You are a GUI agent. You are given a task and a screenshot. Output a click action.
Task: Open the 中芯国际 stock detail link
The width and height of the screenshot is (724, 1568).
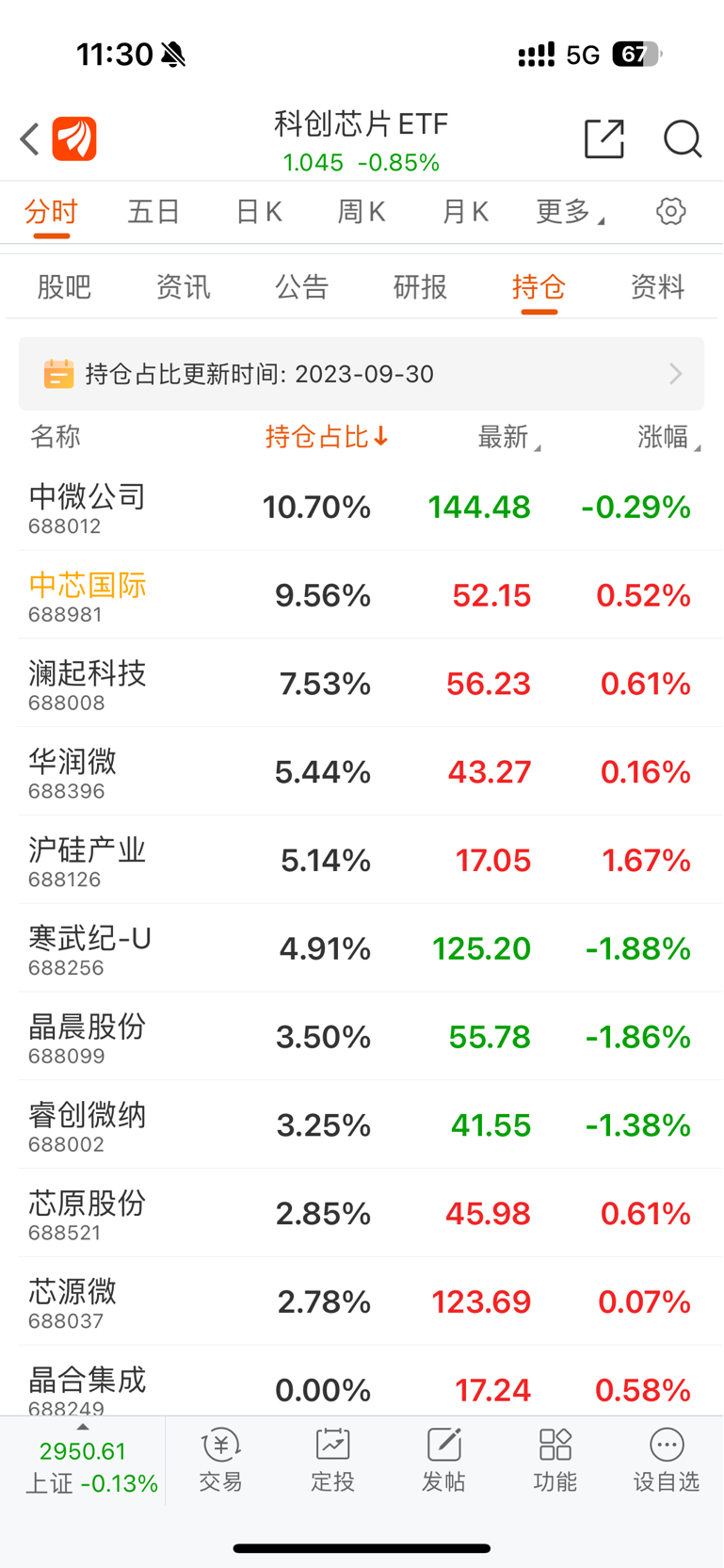(x=86, y=584)
